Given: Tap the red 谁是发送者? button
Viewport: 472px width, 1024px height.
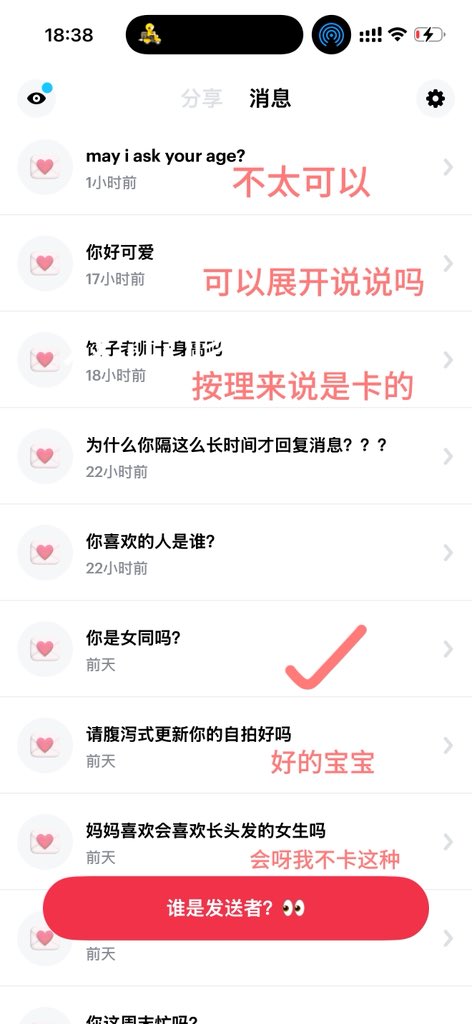Looking at the screenshot, I should pyautogui.click(x=236, y=908).
